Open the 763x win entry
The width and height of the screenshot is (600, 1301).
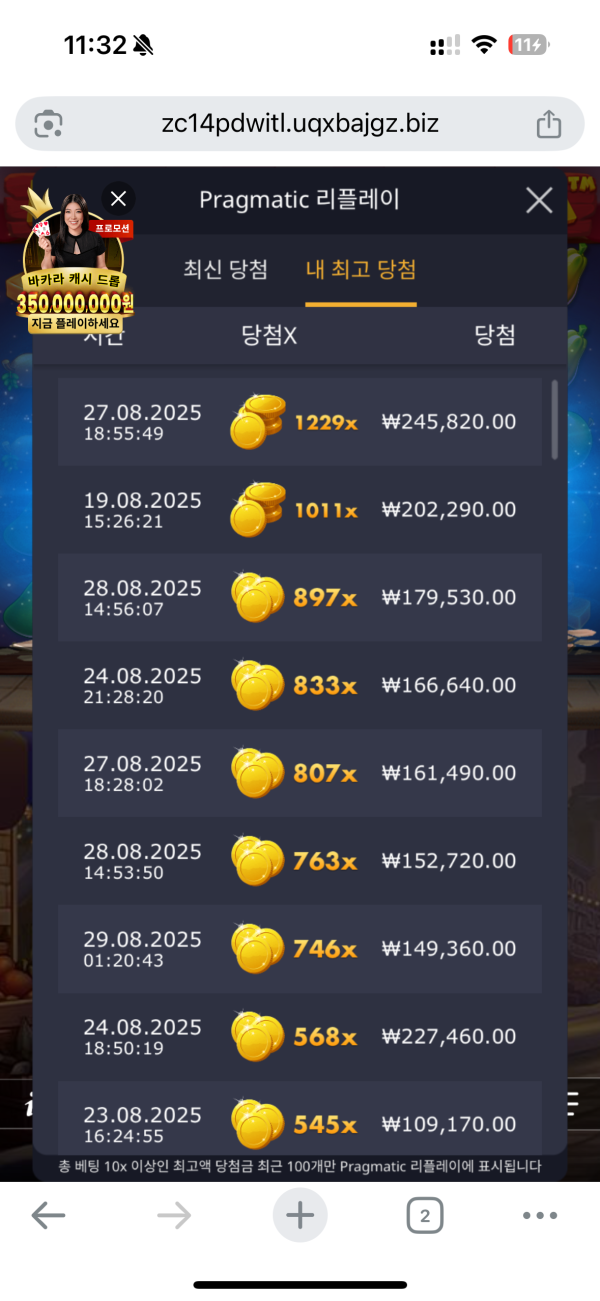(300, 861)
